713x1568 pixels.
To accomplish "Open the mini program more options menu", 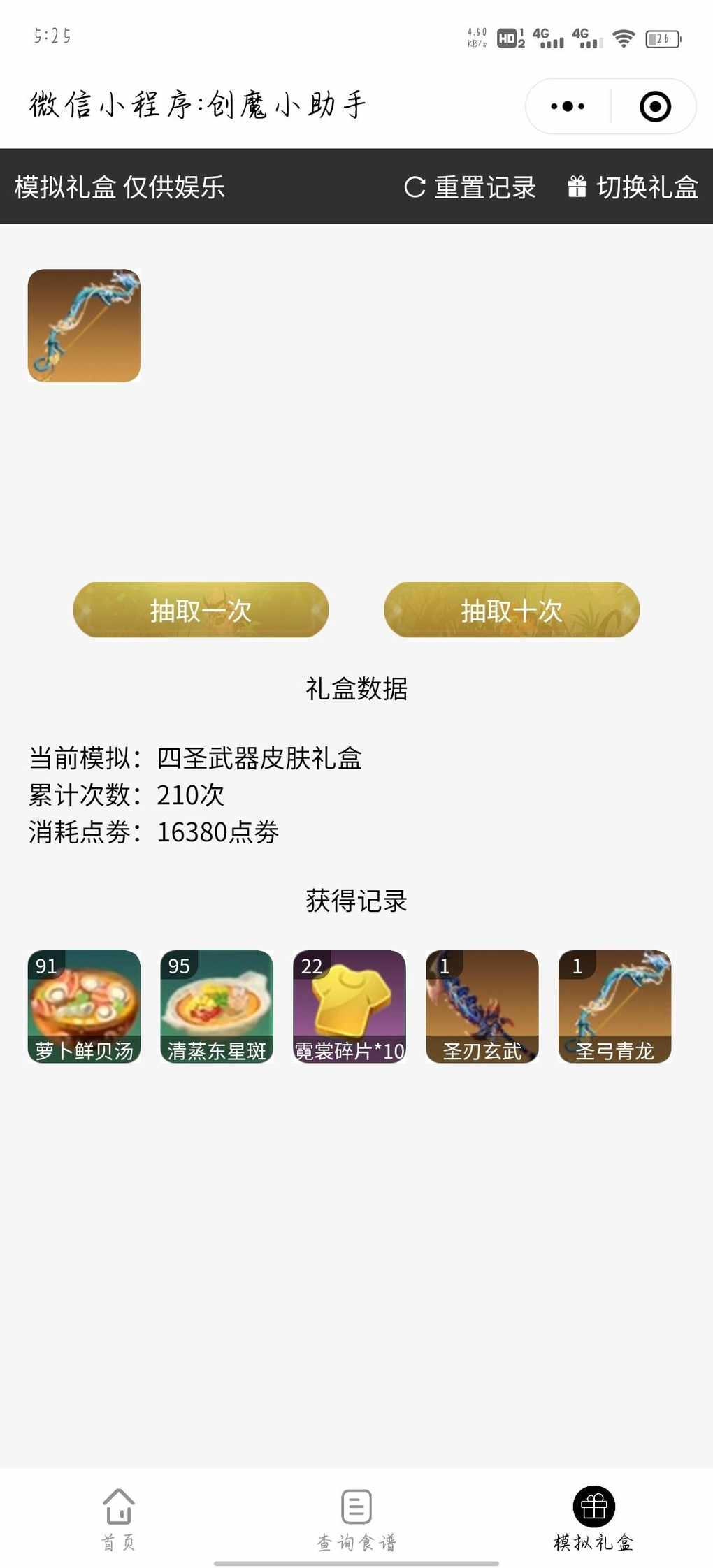I will tap(568, 106).
